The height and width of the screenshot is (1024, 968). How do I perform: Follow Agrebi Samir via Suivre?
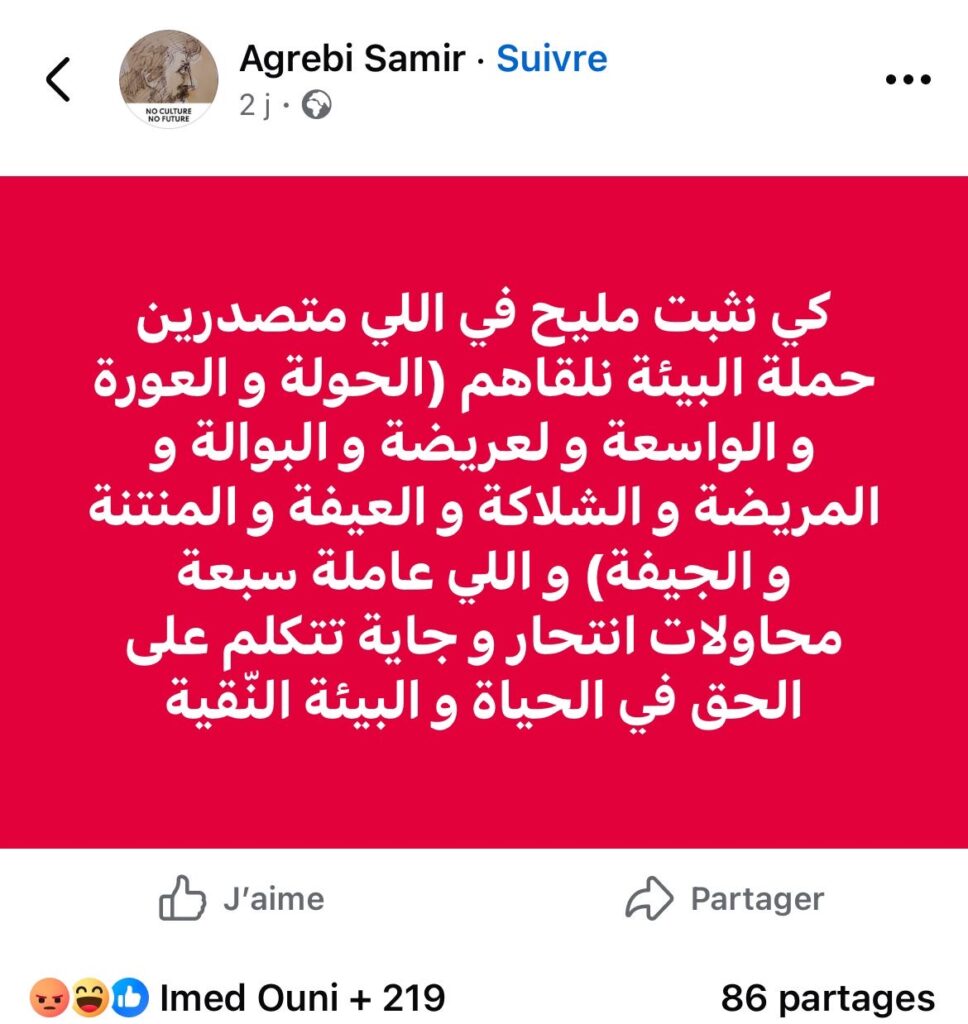pyautogui.click(x=552, y=59)
